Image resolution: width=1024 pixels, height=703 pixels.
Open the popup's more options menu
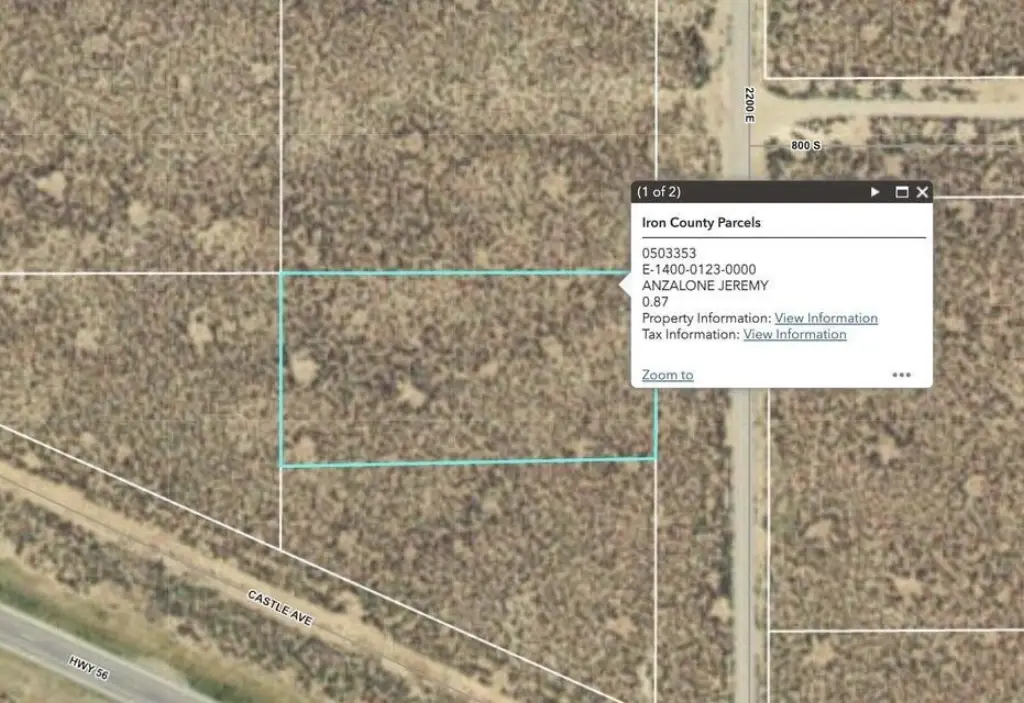pos(901,375)
